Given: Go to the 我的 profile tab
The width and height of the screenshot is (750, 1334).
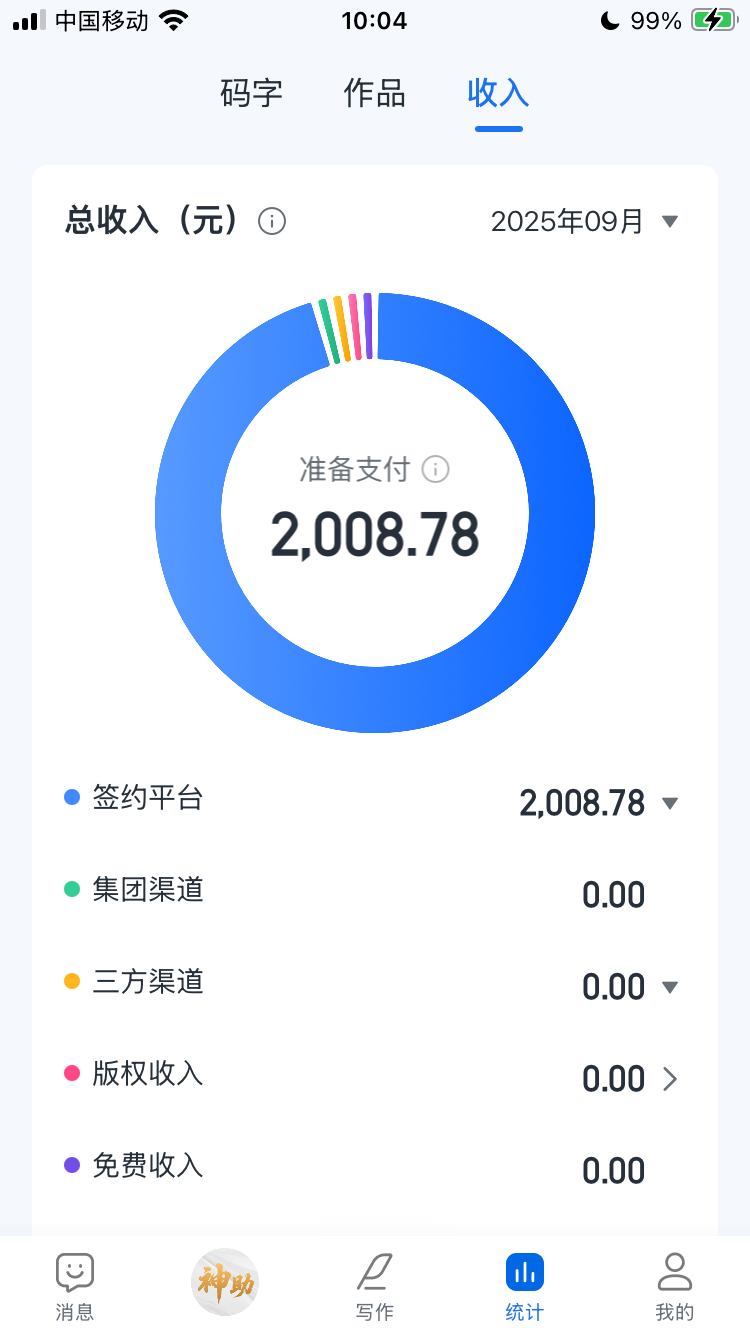Looking at the screenshot, I should 675,1286.
